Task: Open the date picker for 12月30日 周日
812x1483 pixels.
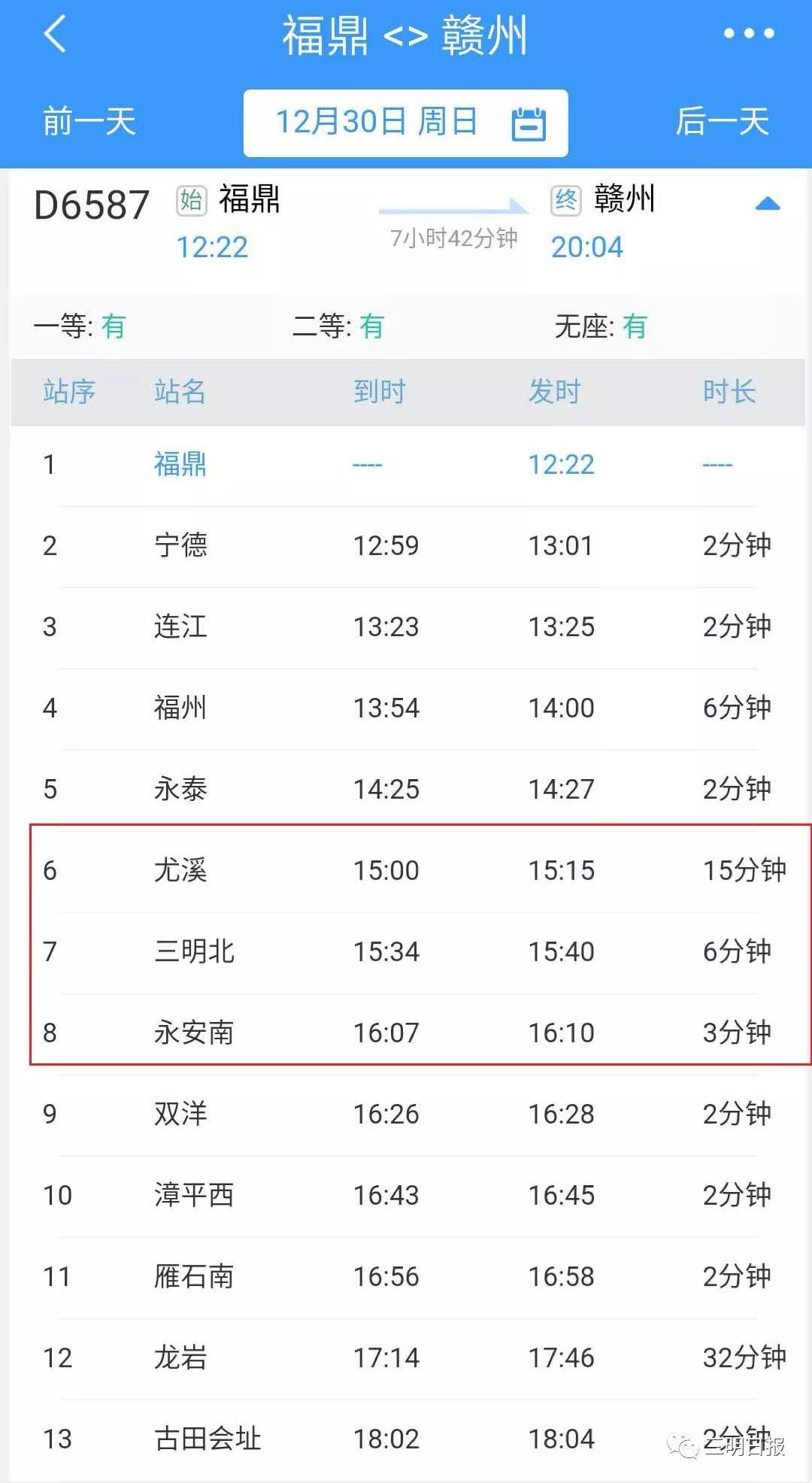Action: pyautogui.click(x=406, y=123)
